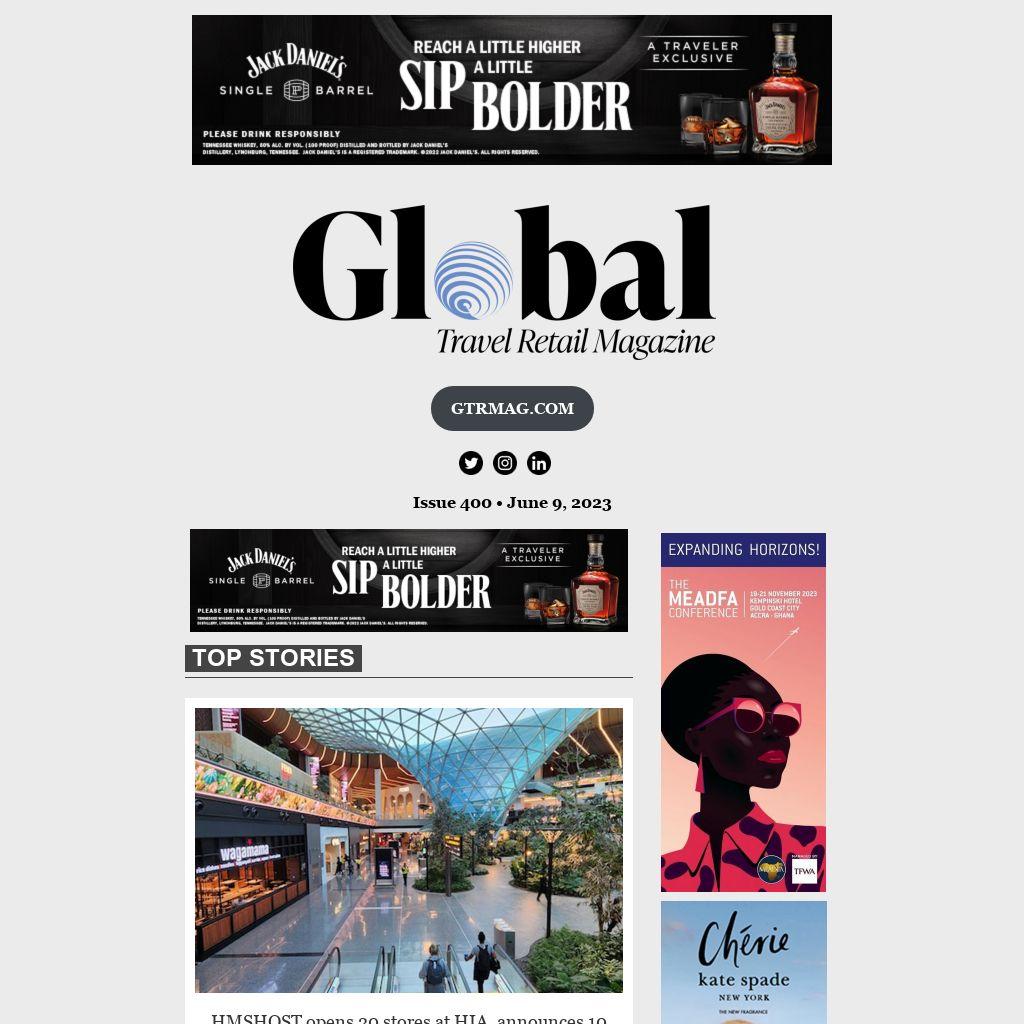
Task: Open the MEADFA Conference ad
Action: click(x=743, y=712)
